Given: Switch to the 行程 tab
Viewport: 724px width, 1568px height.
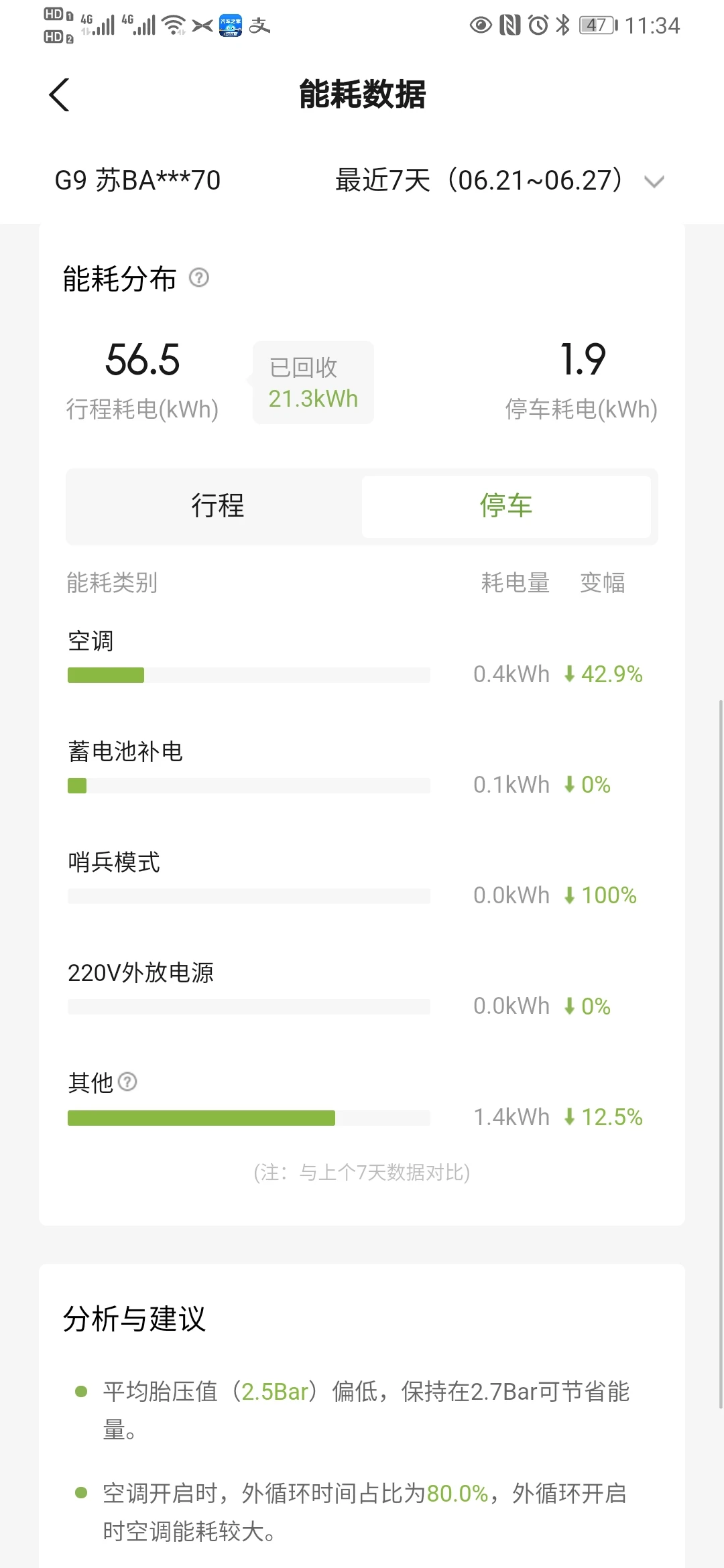Looking at the screenshot, I should (217, 506).
